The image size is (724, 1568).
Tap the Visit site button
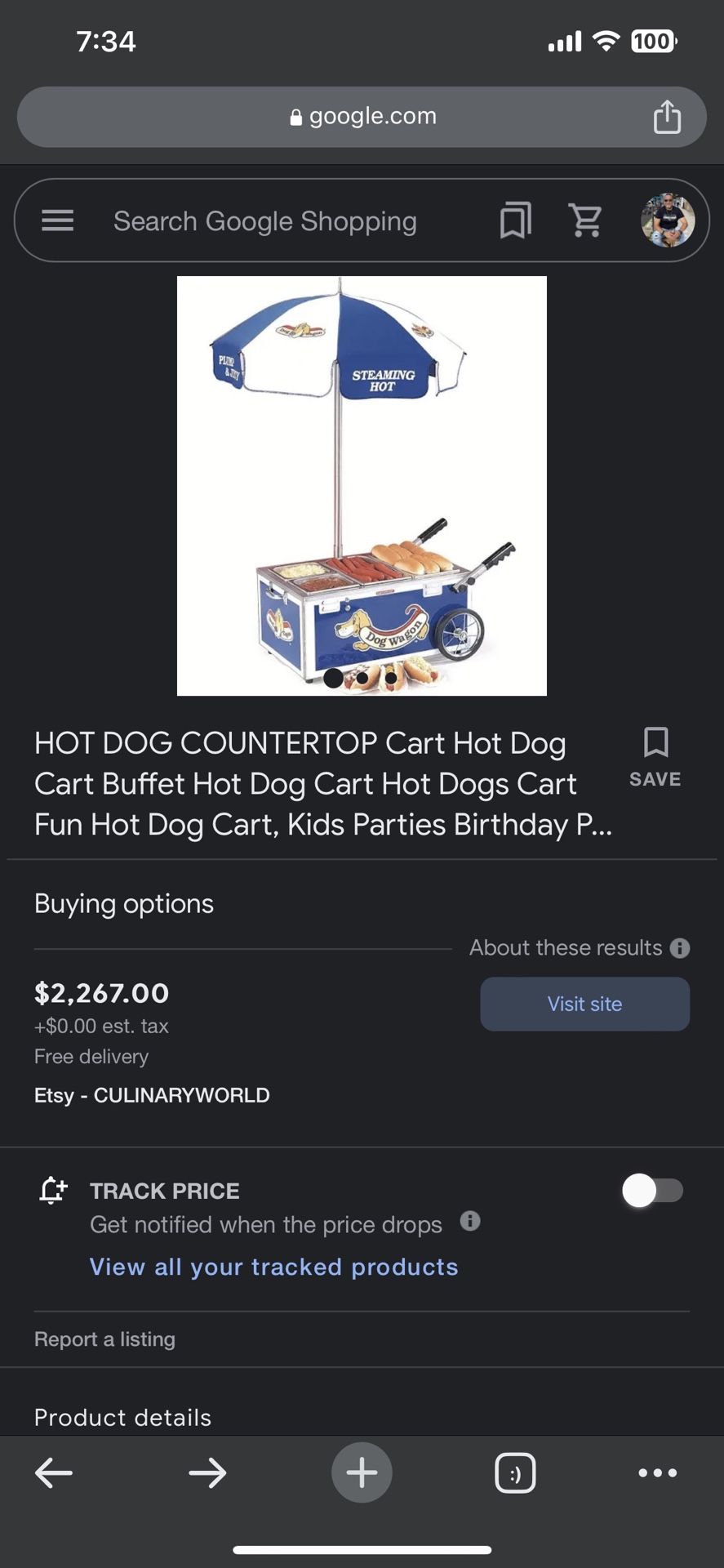(x=584, y=1004)
